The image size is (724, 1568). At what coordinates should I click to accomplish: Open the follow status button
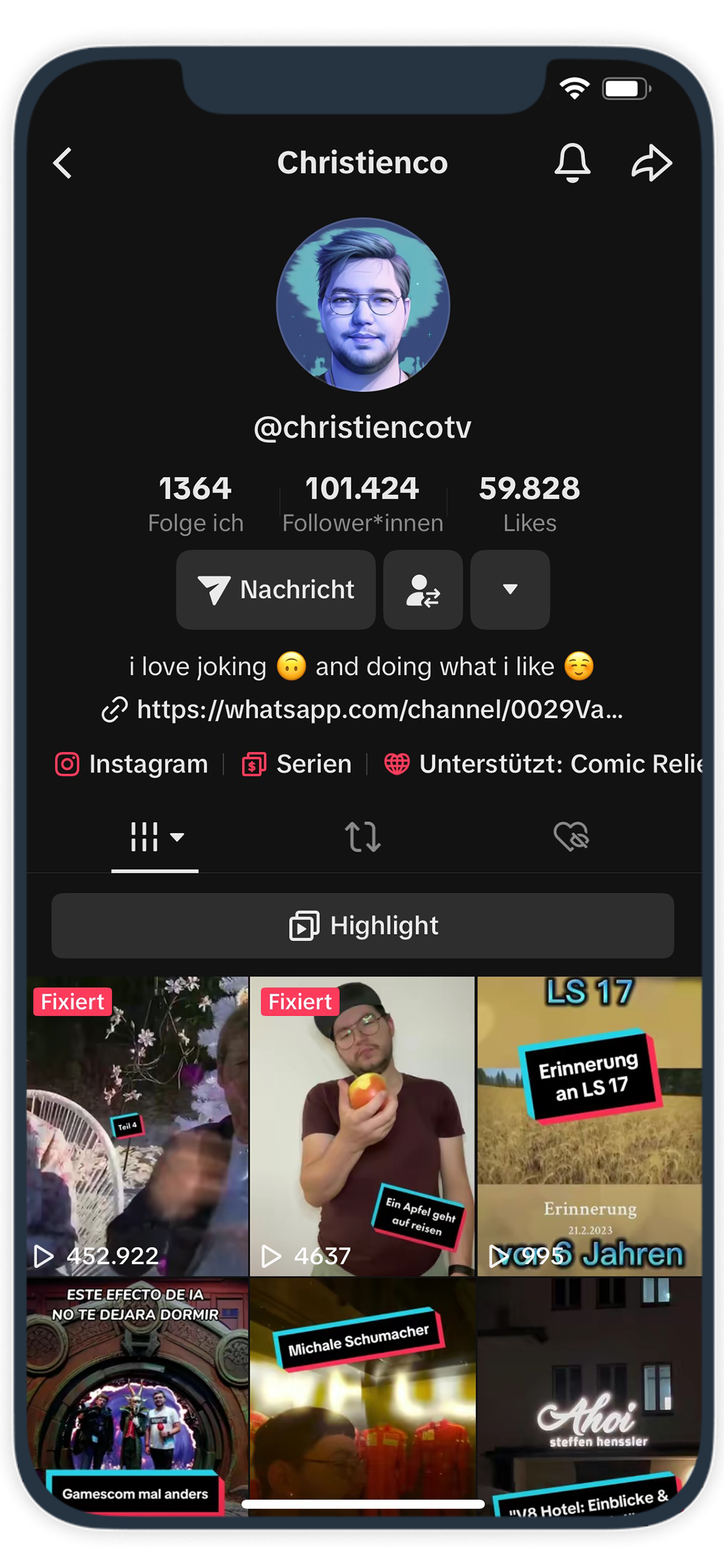point(423,590)
